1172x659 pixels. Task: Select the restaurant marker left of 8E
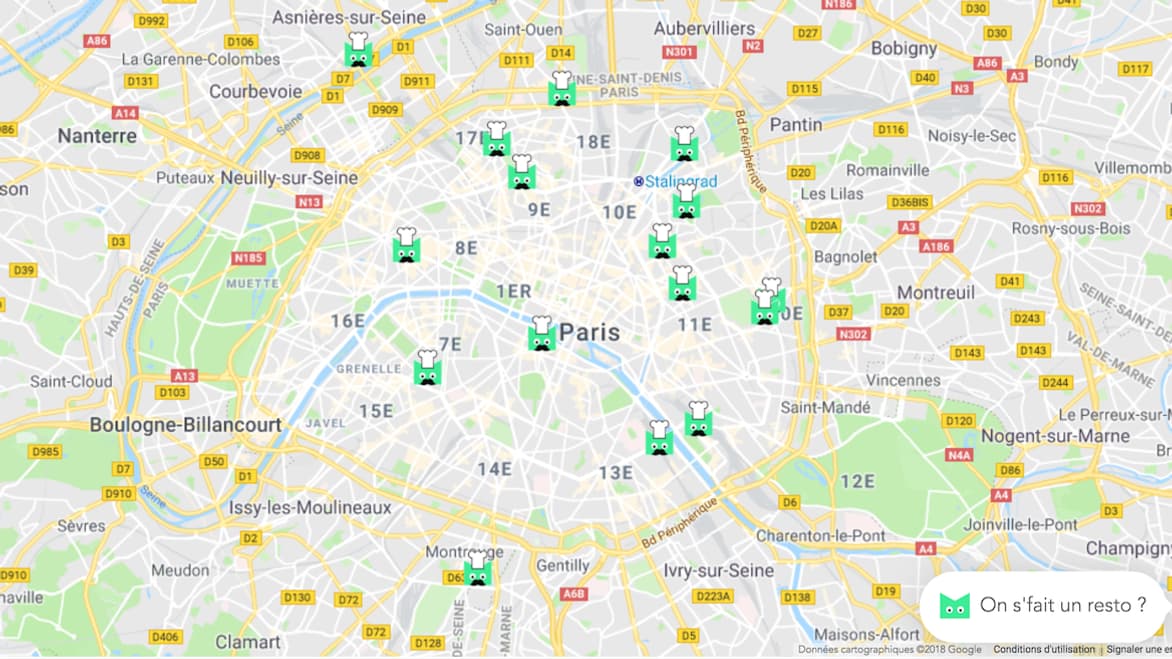(406, 246)
